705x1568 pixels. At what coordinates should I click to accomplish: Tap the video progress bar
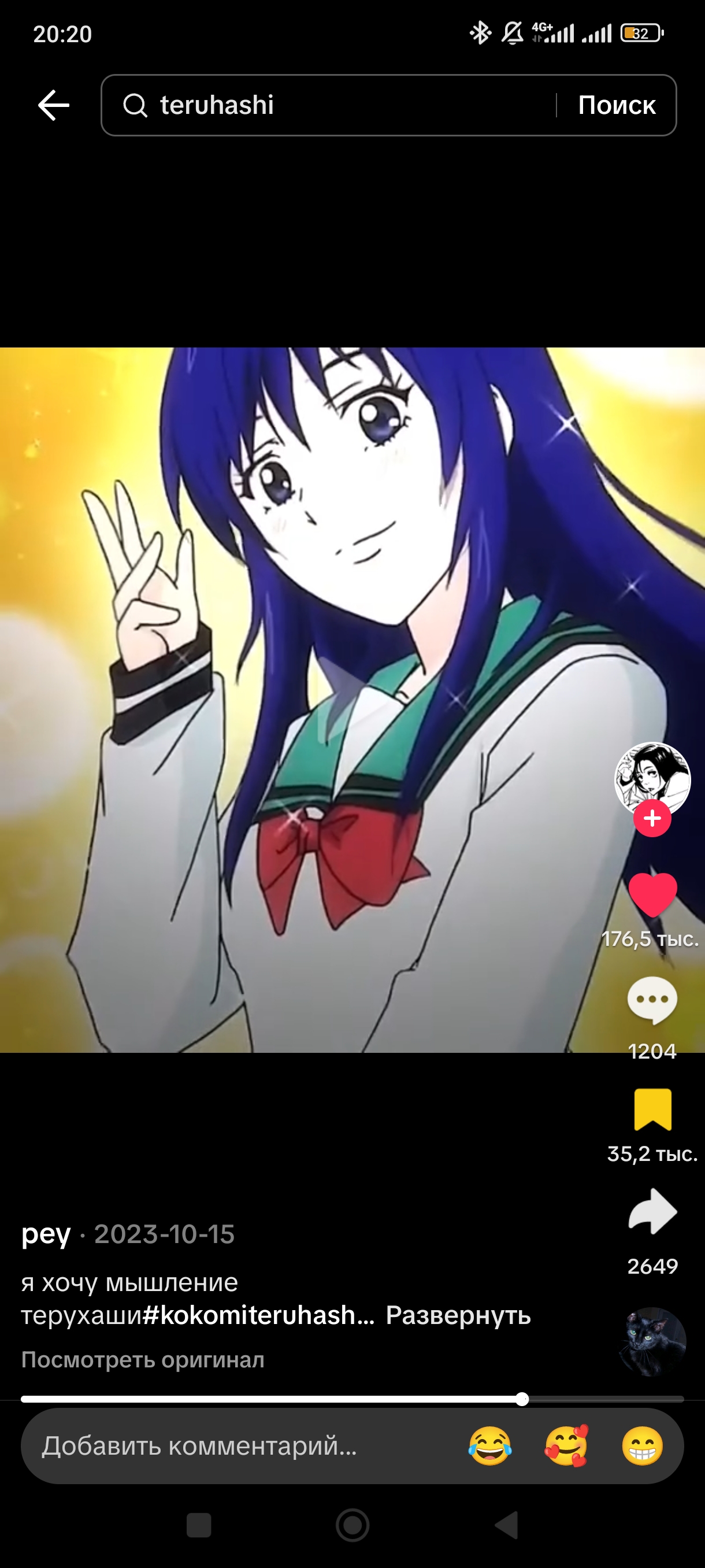click(352, 1399)
